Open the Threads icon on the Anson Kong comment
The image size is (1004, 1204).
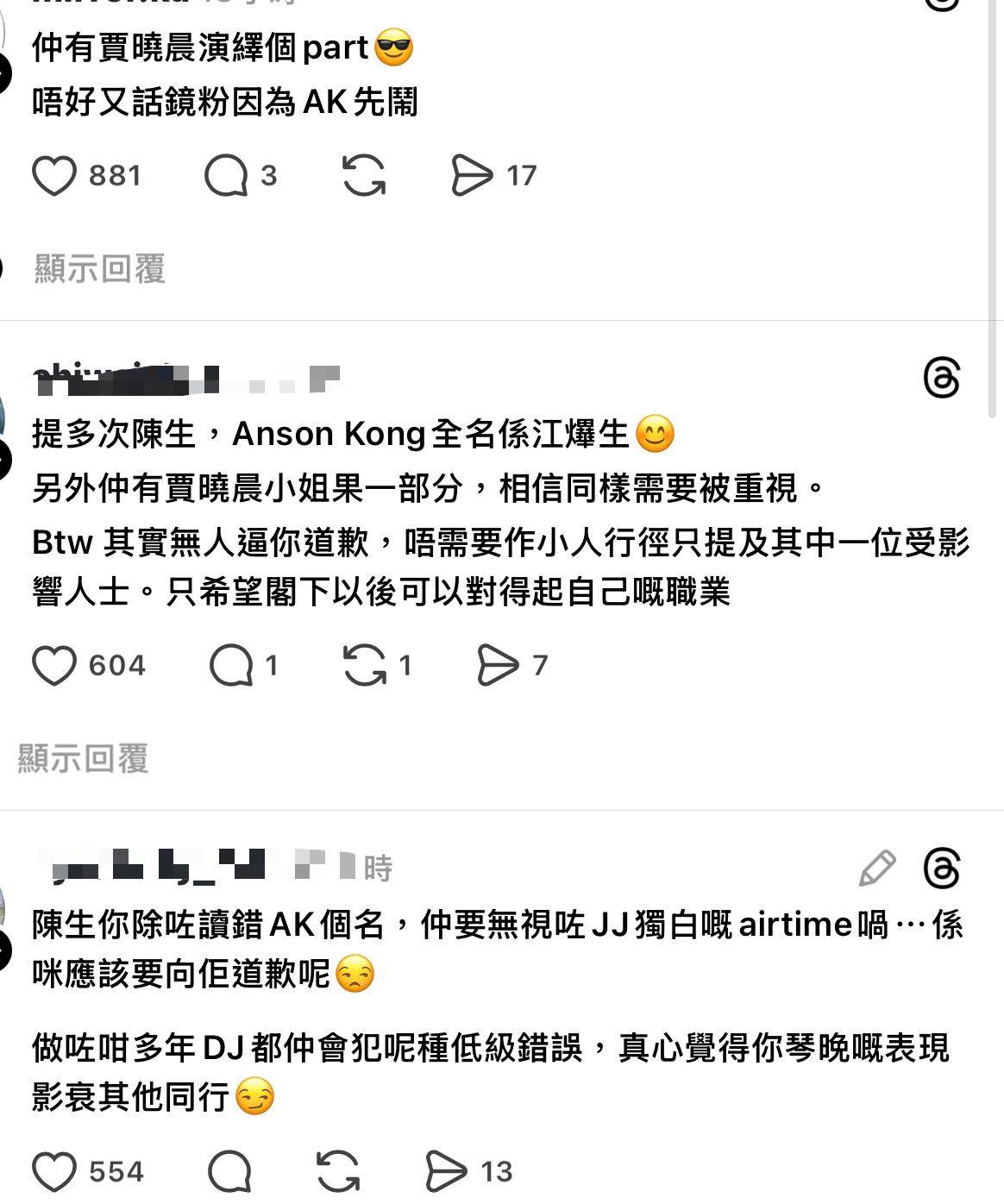tap(941, 379)
